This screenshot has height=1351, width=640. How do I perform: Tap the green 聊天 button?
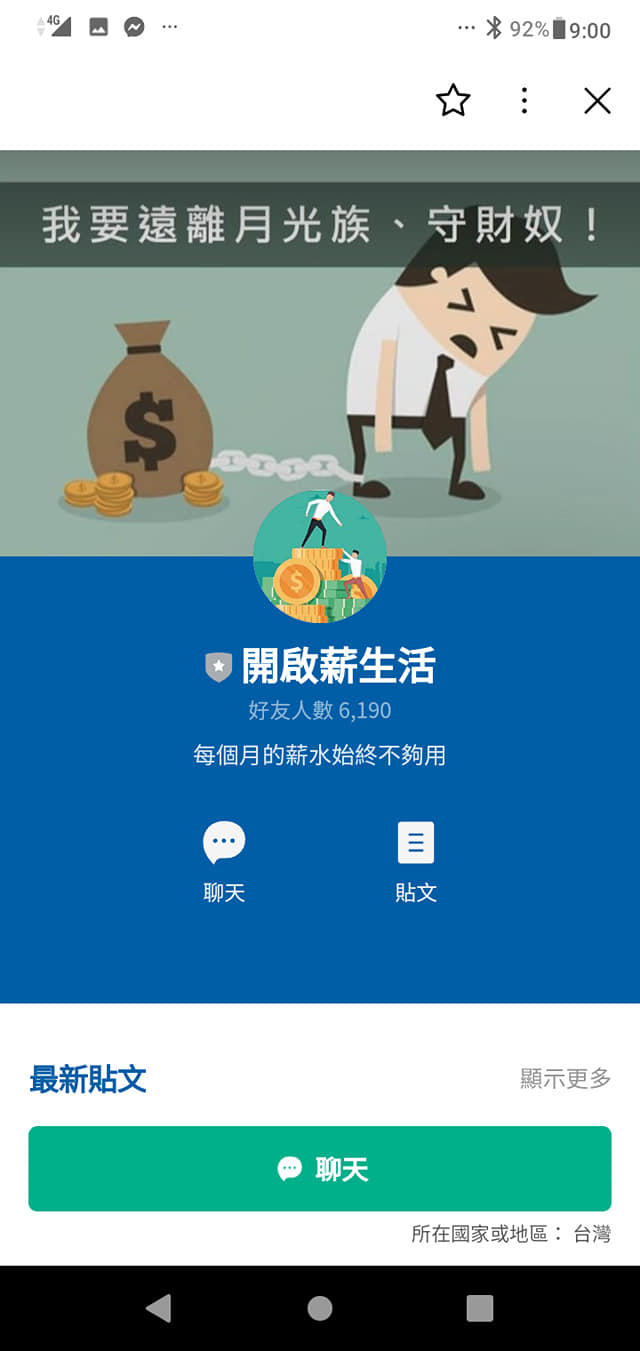click(319, 1168)
